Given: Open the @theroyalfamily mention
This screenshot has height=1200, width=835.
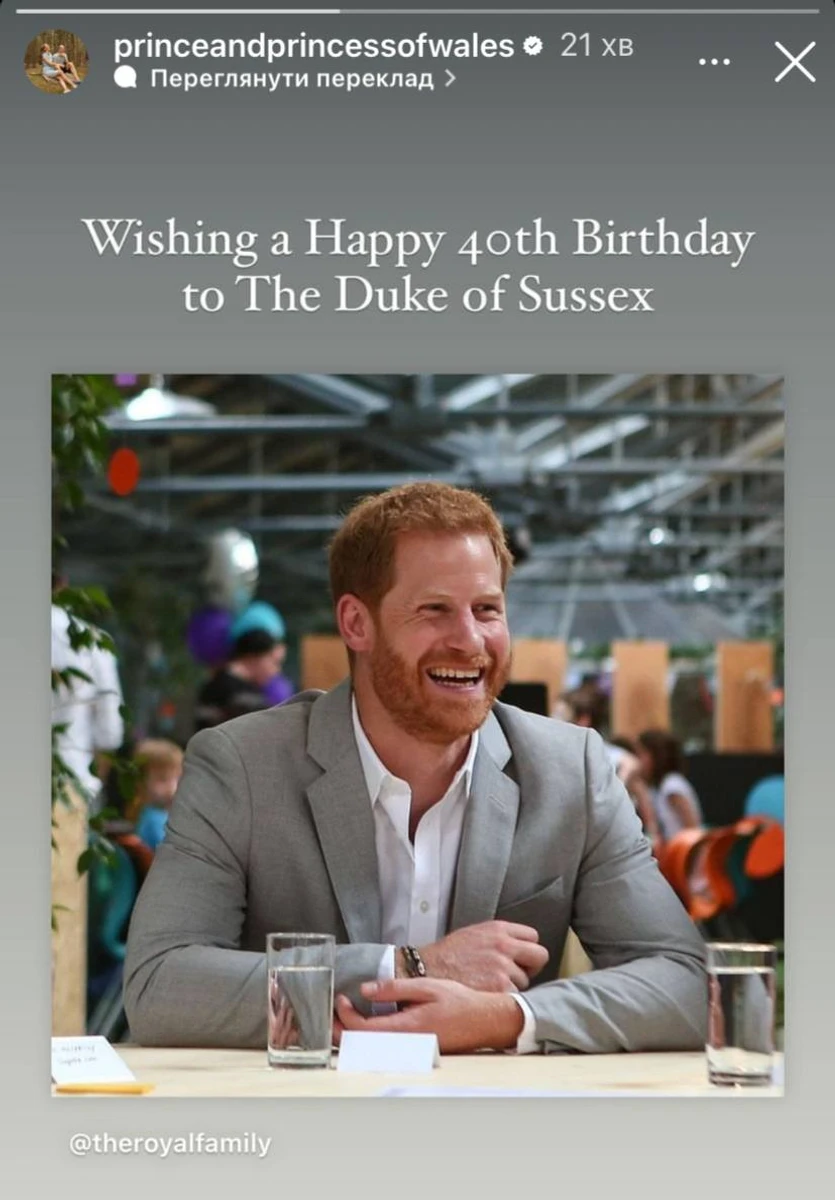Looking at the screenshot, I should tap(170, 1144).
